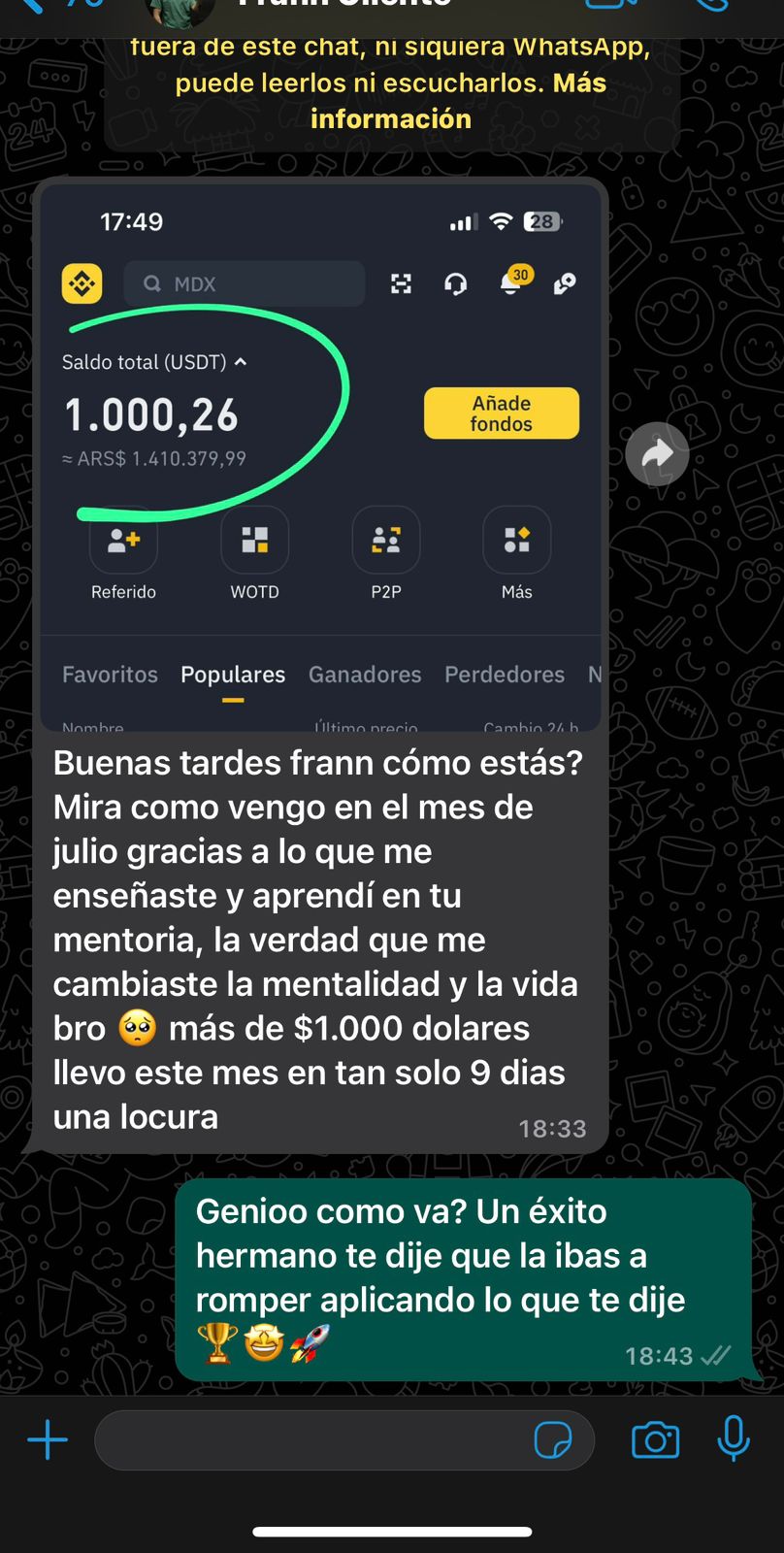
Task: Forward the image with the arrow icon
Action: click(657, 454)
